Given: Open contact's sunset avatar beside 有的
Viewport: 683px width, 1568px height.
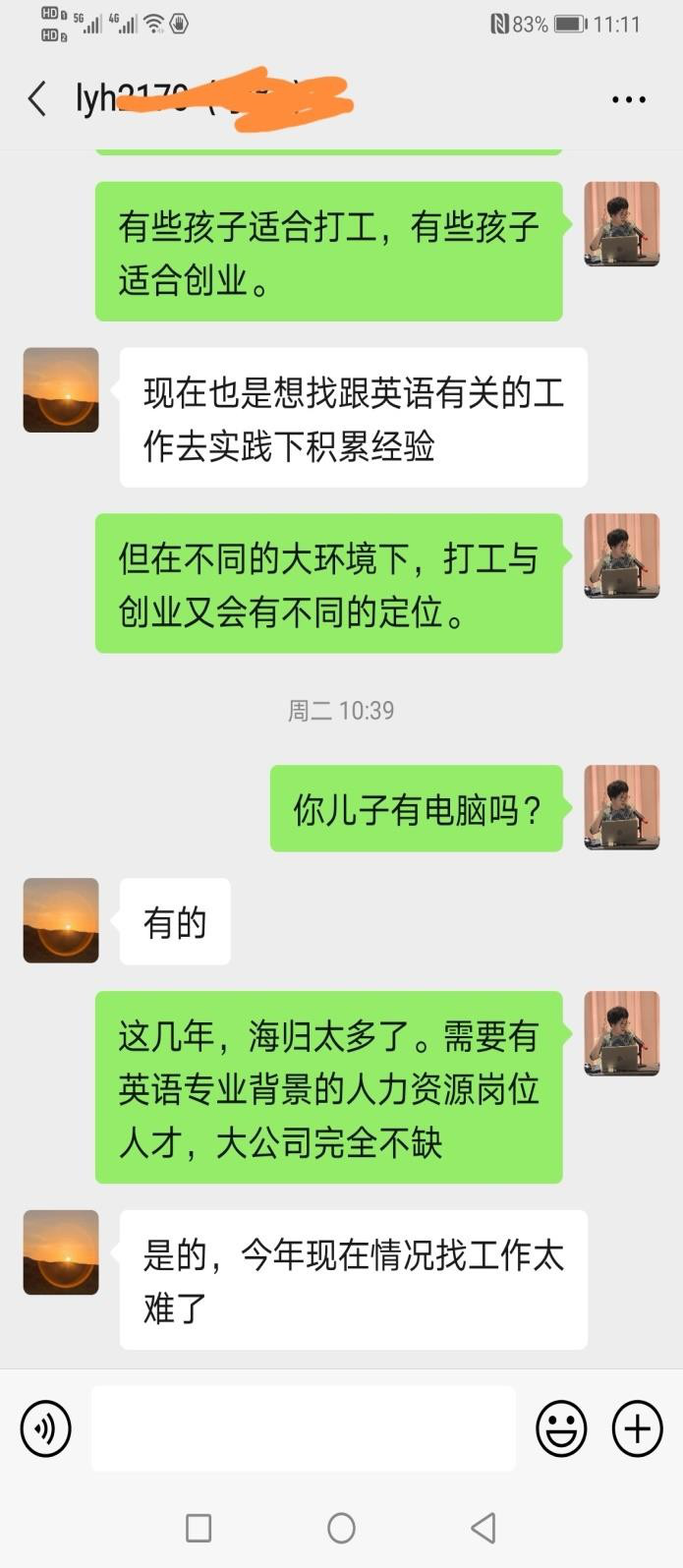Looking at the screenshot, I should (61, 920).
